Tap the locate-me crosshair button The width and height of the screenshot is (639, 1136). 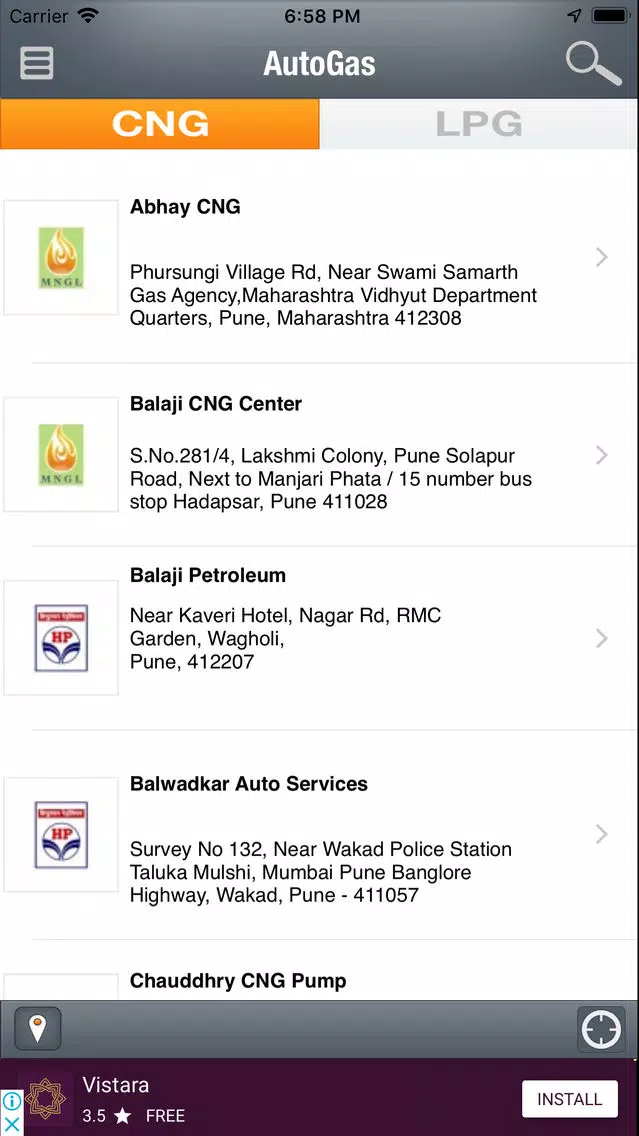[x=601, y=1029]
